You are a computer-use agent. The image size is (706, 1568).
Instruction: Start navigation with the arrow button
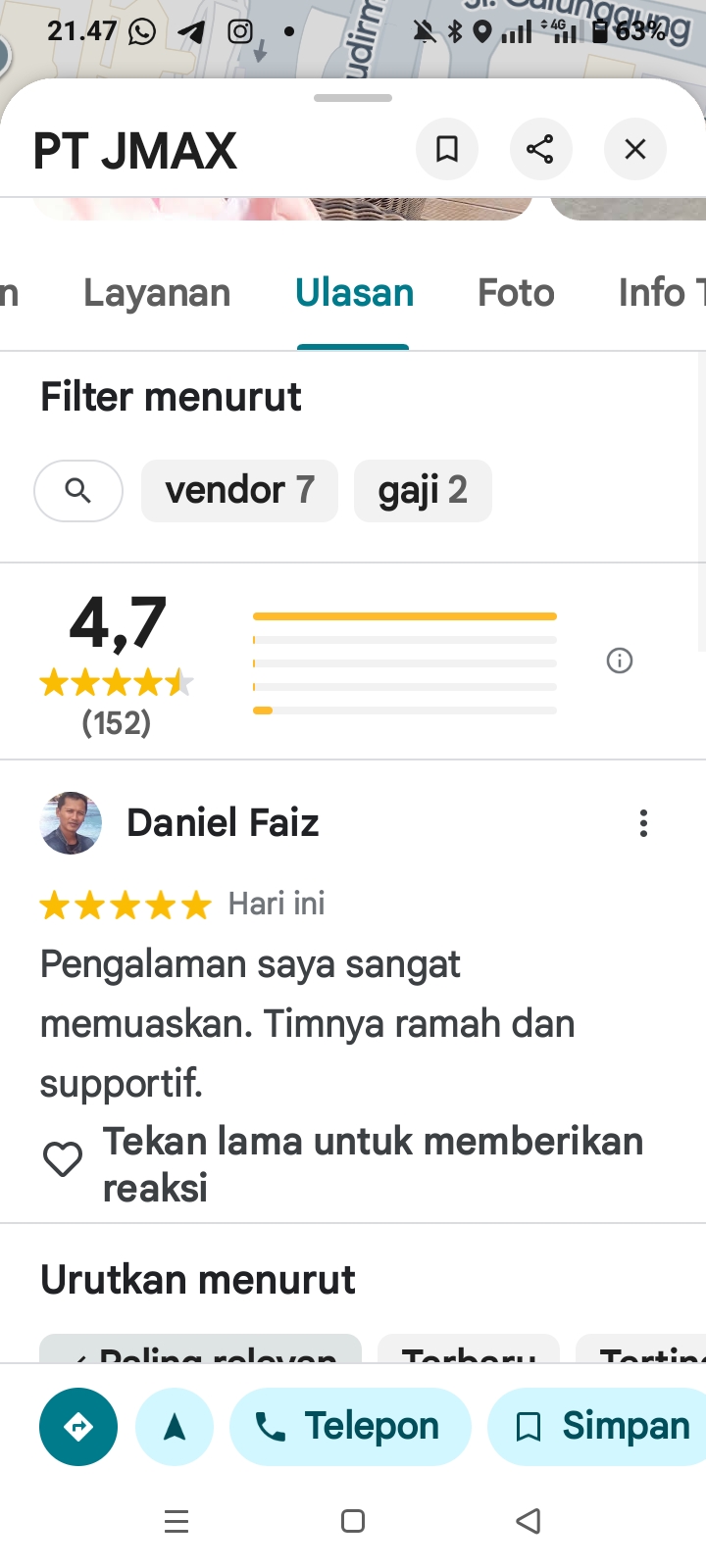(x=175, y=1427)
